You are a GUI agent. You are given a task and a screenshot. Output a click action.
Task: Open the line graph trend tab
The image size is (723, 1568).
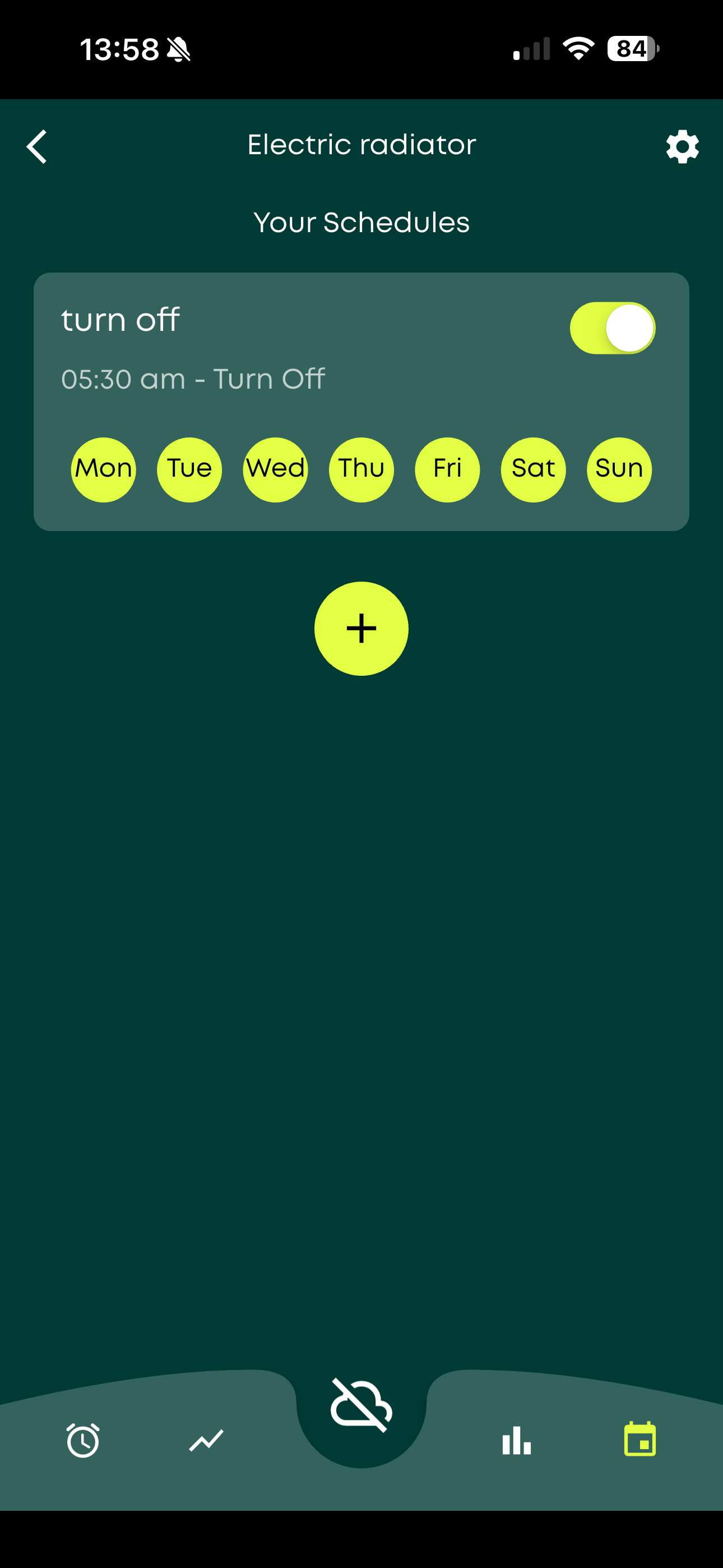point(206,1440)
